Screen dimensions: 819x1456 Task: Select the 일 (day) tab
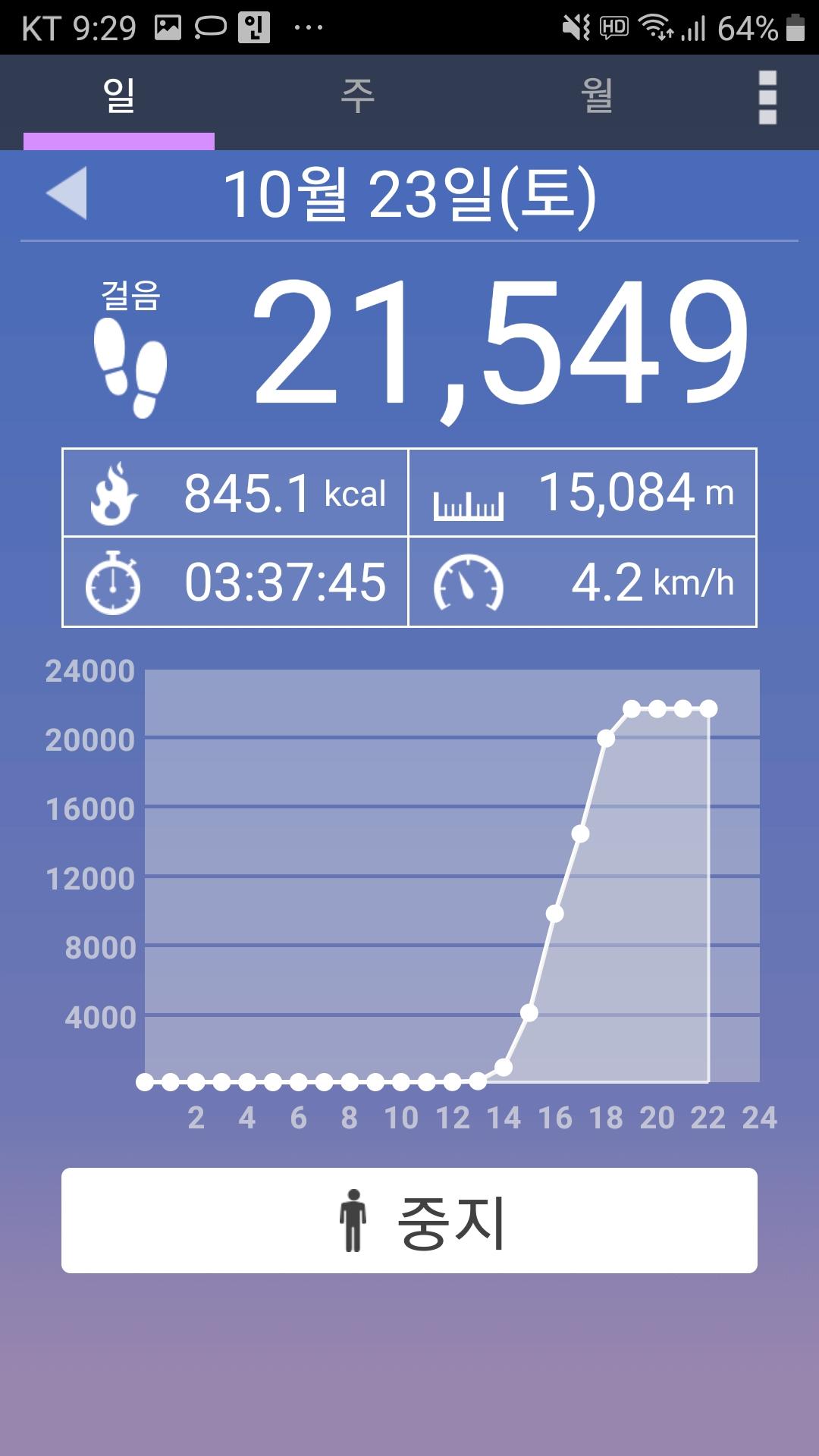tap(119, 96)
